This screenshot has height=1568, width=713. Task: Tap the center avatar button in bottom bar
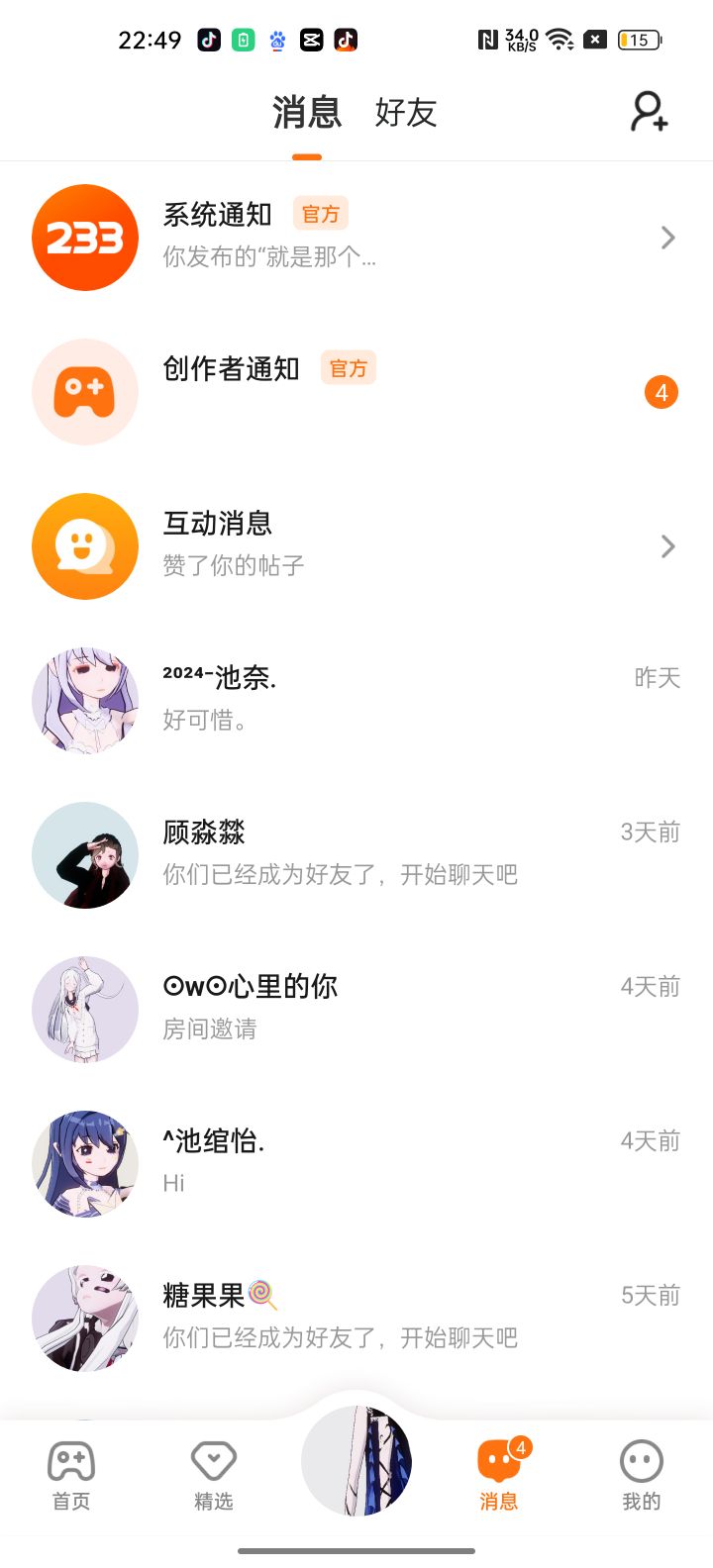click(356, 1461)
